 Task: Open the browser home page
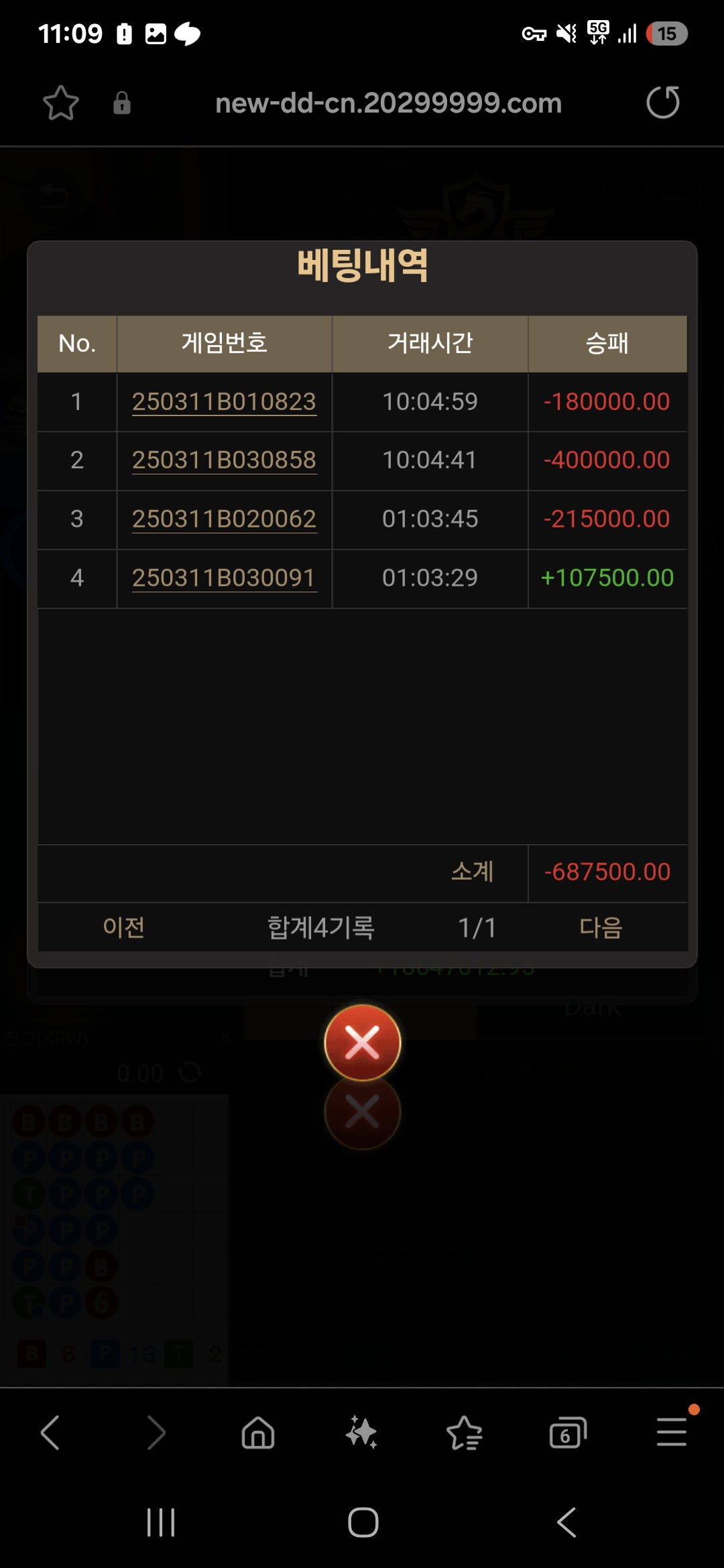(258, 1433)
